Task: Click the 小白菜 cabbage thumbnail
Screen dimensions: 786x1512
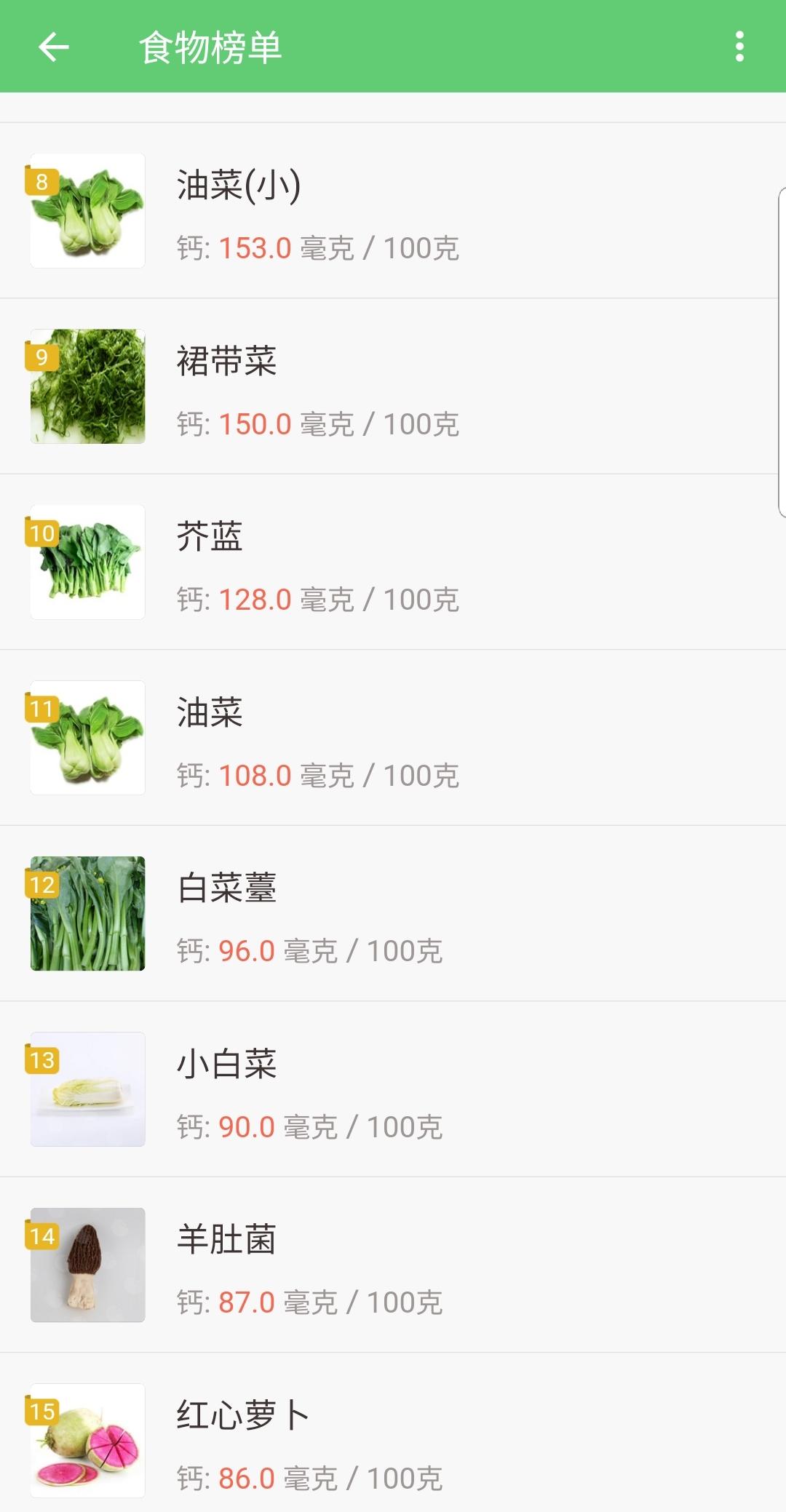Action: point(87,1089)
